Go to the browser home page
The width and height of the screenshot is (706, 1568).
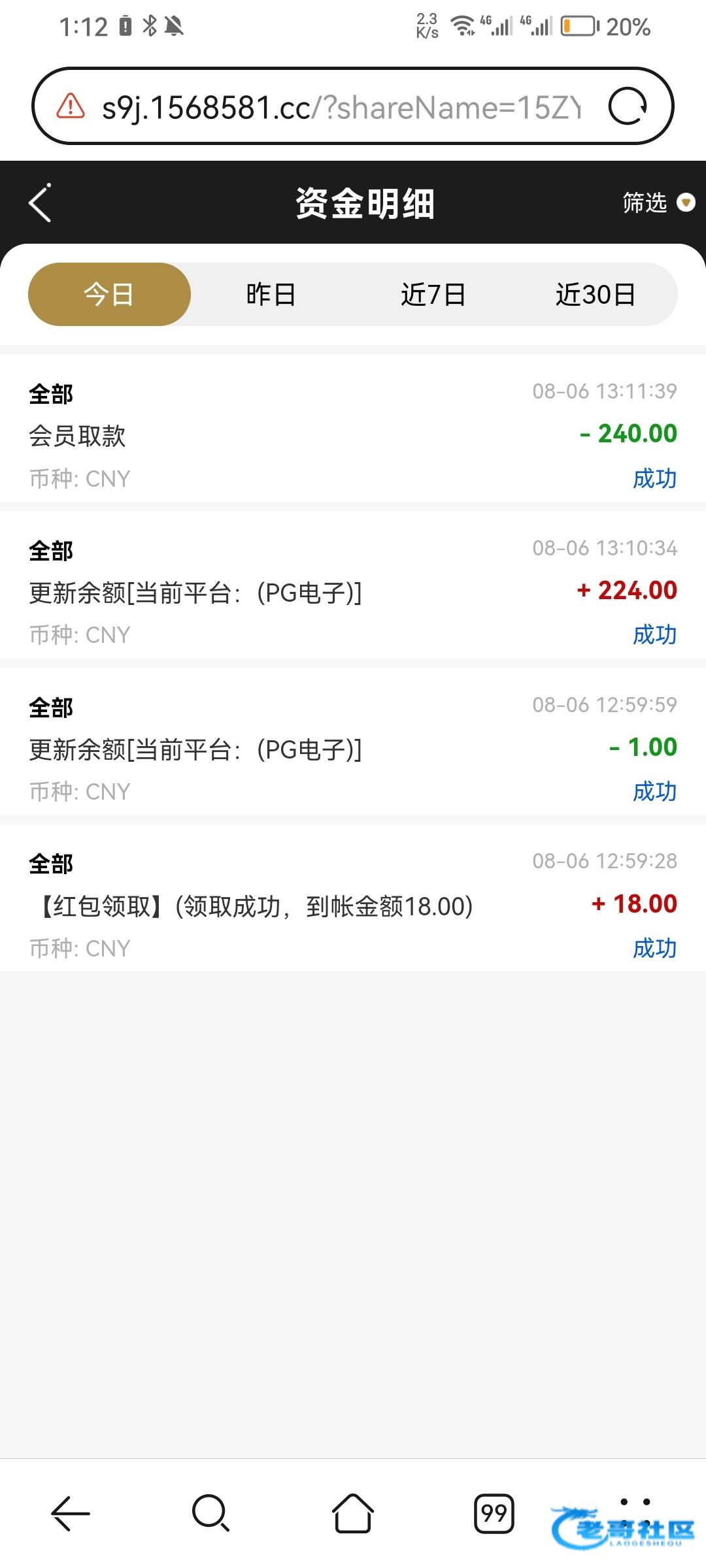click(x=353, y=1512)
